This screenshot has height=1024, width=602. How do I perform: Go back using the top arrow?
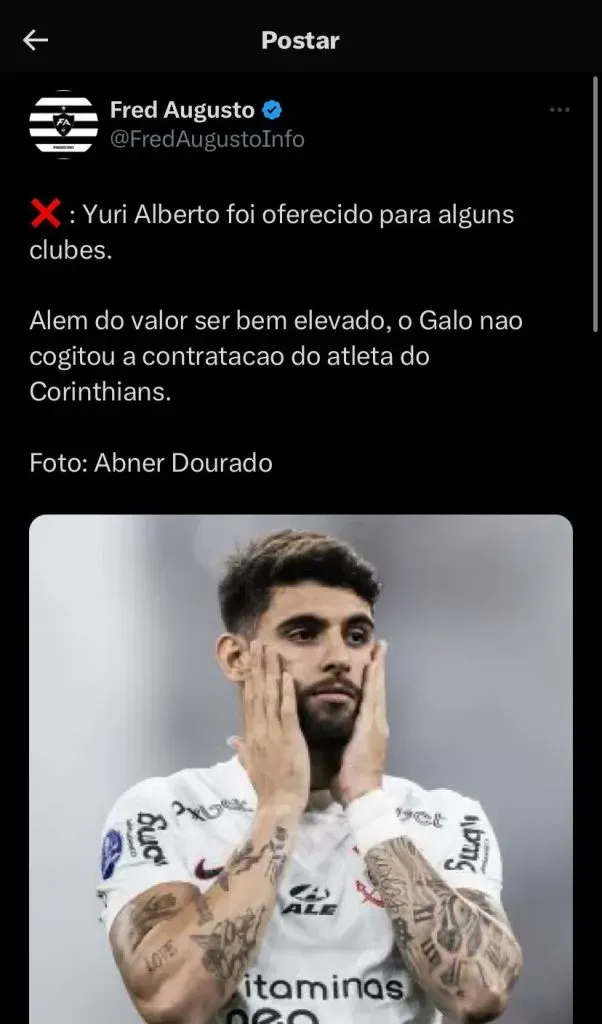pyautogui.click(x=36, y=40)
